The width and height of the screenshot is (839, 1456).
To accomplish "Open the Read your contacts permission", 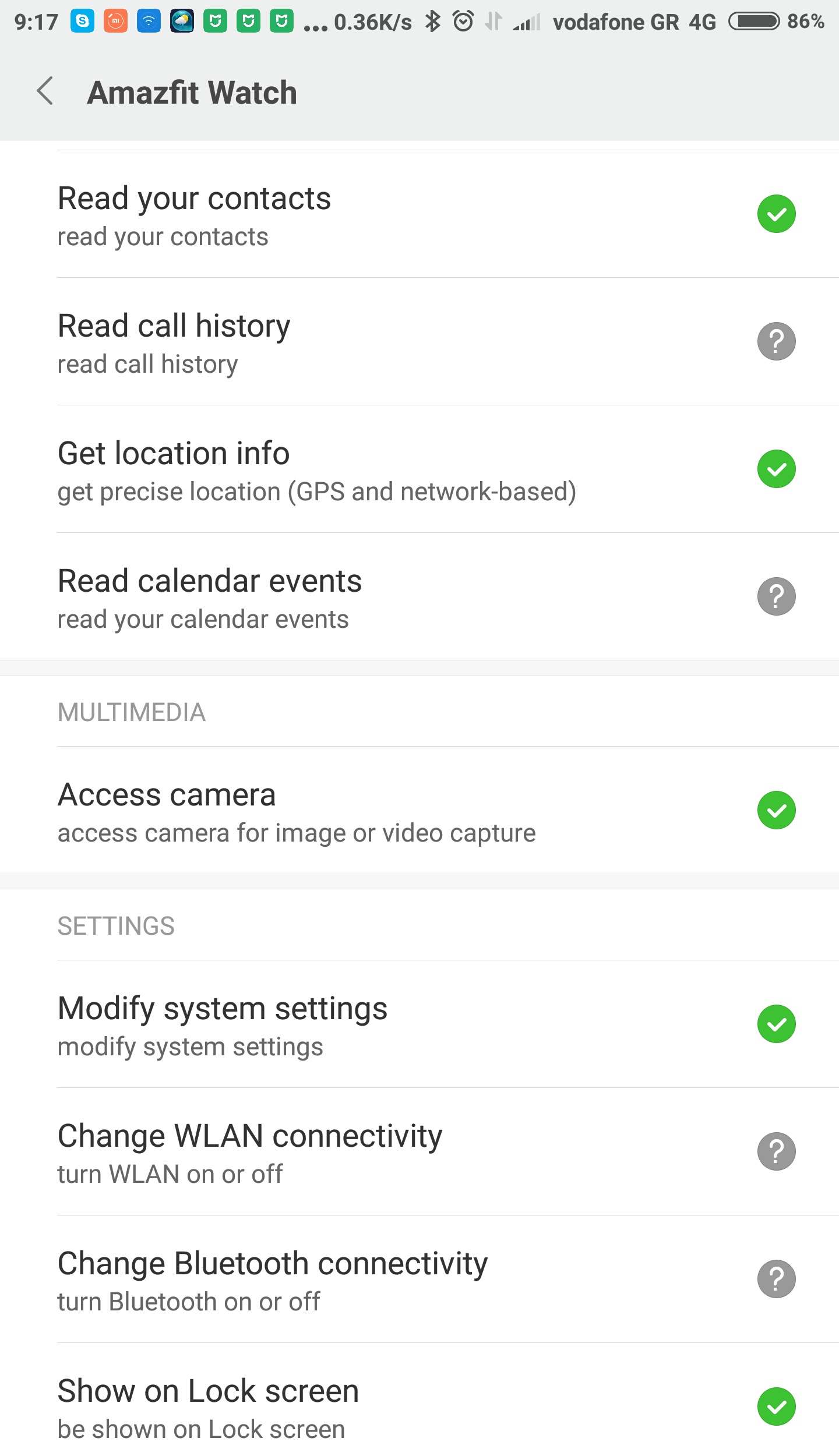I will (419, 214).
